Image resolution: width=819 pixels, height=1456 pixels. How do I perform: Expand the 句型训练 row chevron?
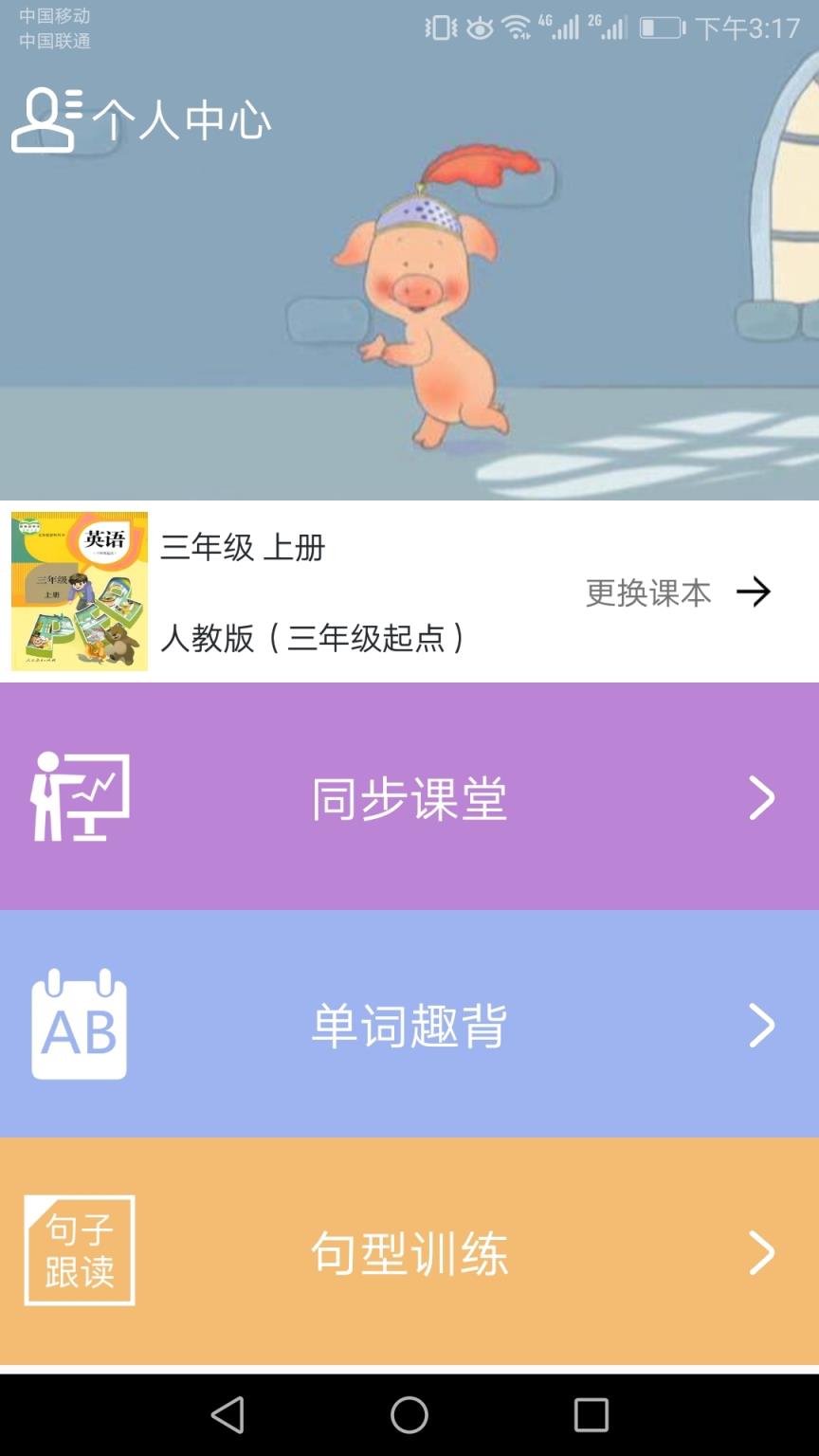(x=761, y=1252)
